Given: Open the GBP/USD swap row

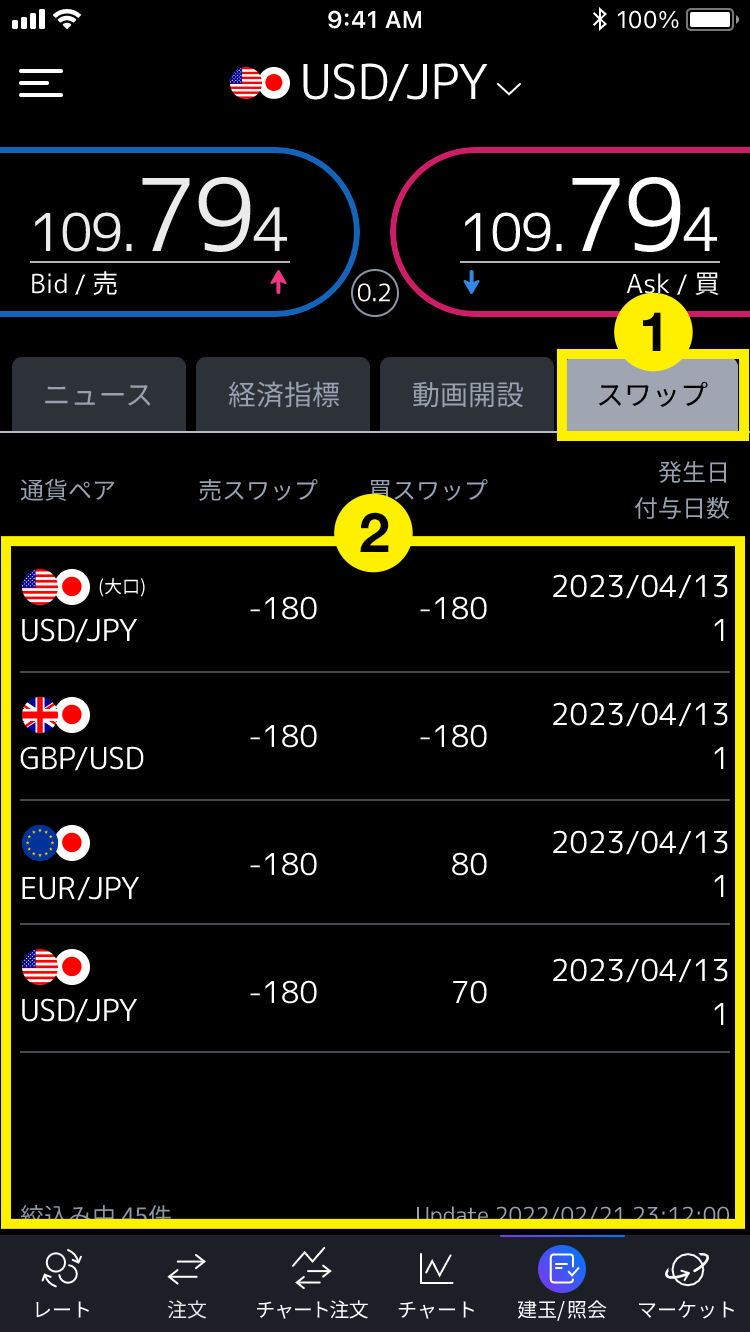Looking at the screenshot, I should (x=375, y=736).
